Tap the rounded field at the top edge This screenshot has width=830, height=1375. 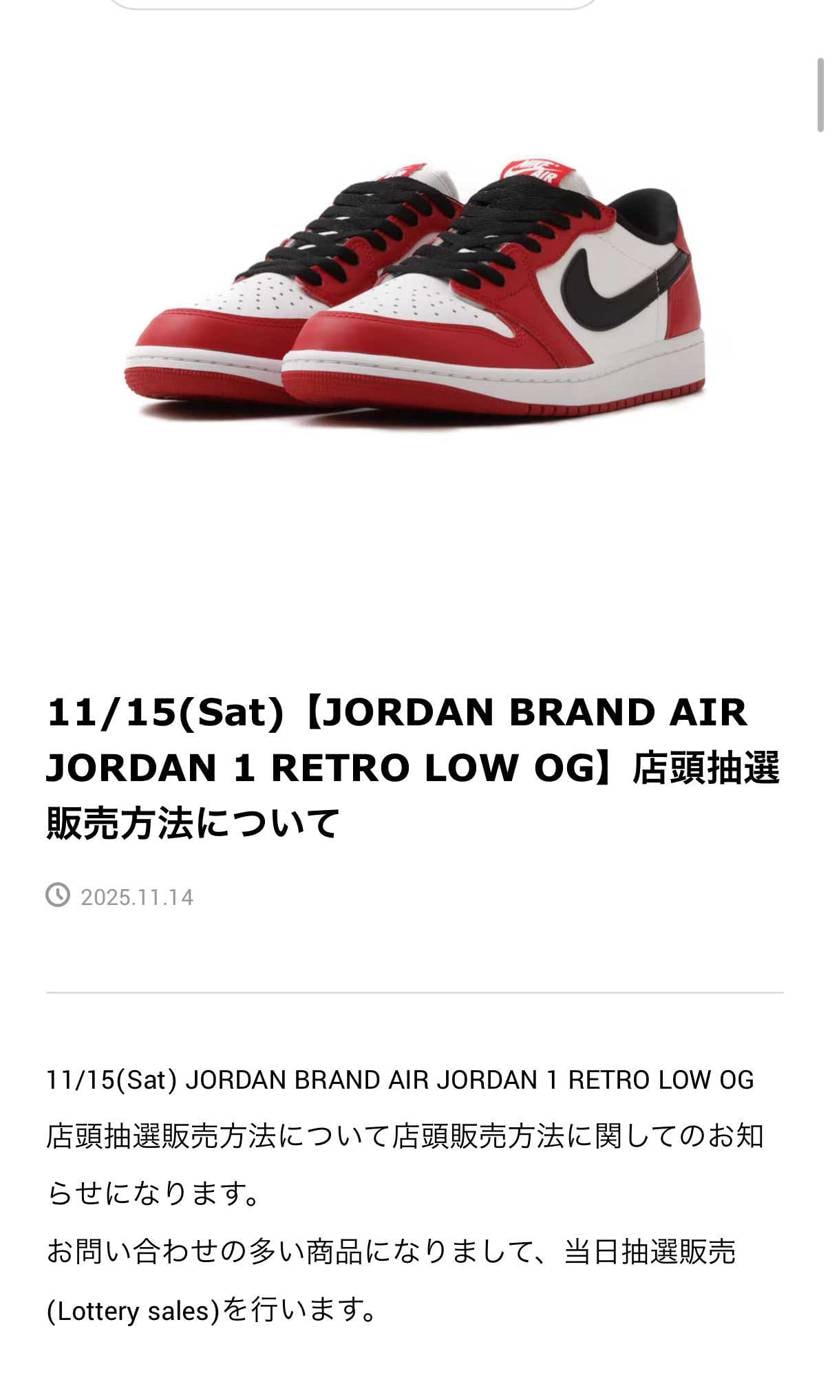352,4
